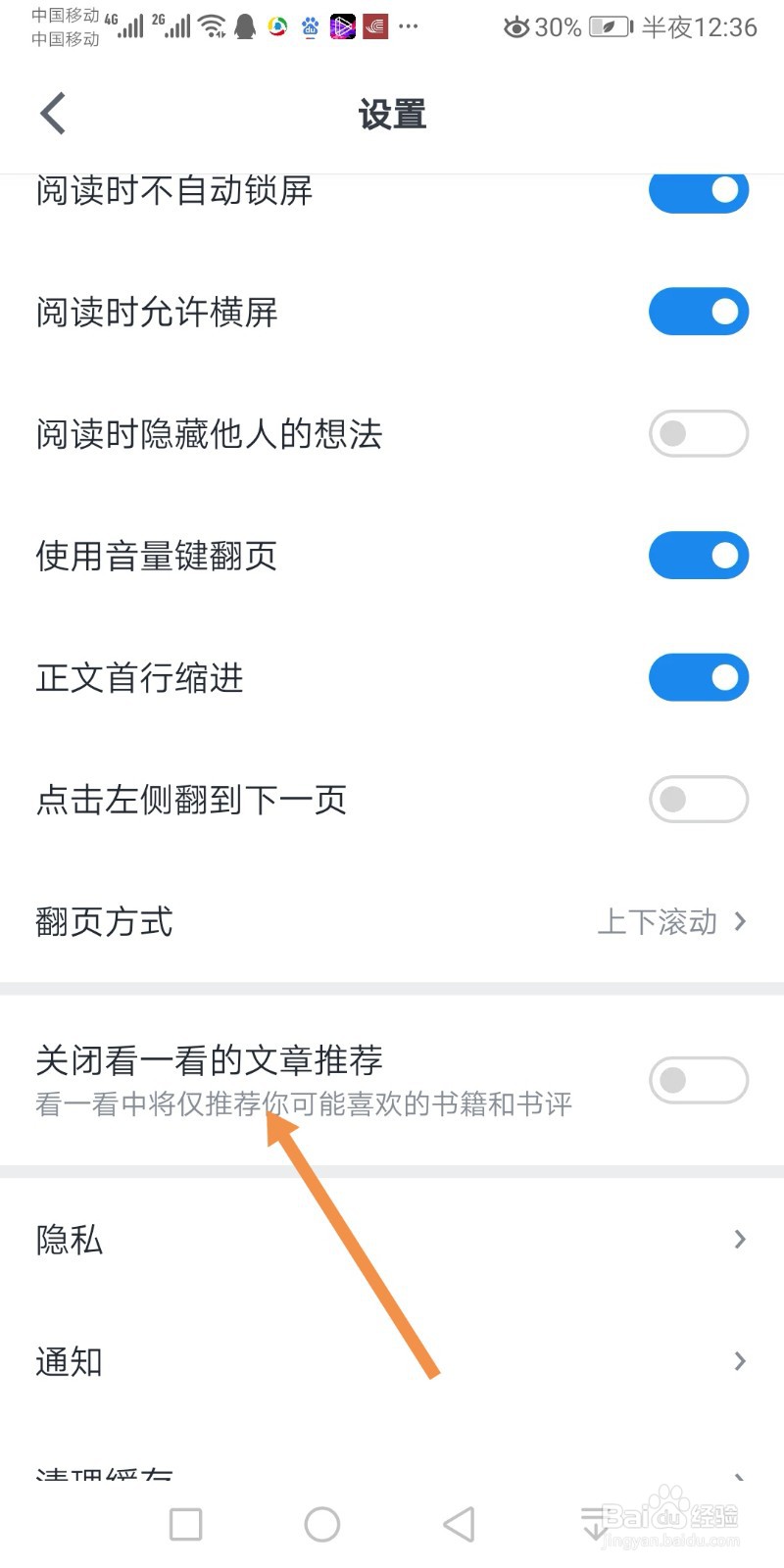Tap the circular home navigation button

point(321,1524)
